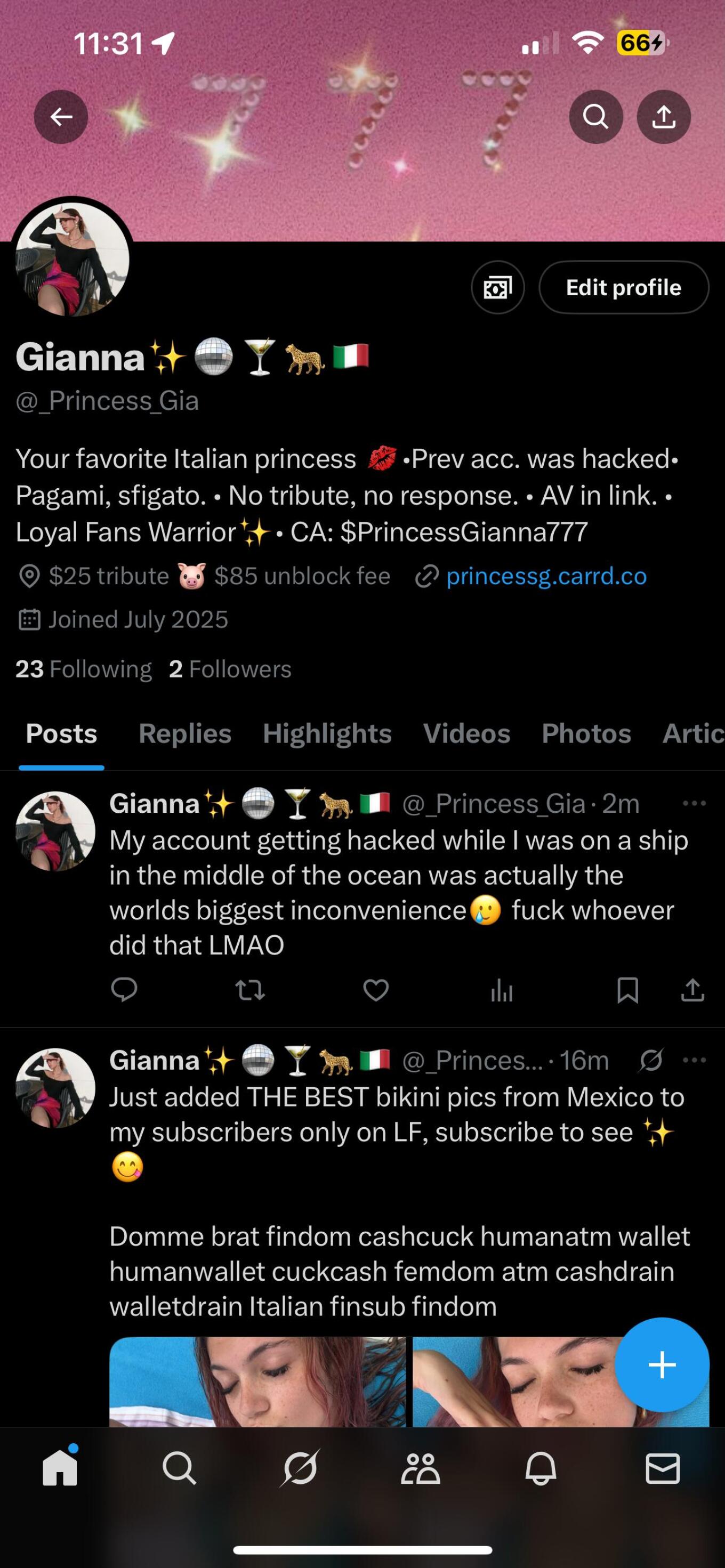The height and width of the screenshot is (1568, 725).
Task: Switch to the Videos tab
Action: tap(466, 733)
